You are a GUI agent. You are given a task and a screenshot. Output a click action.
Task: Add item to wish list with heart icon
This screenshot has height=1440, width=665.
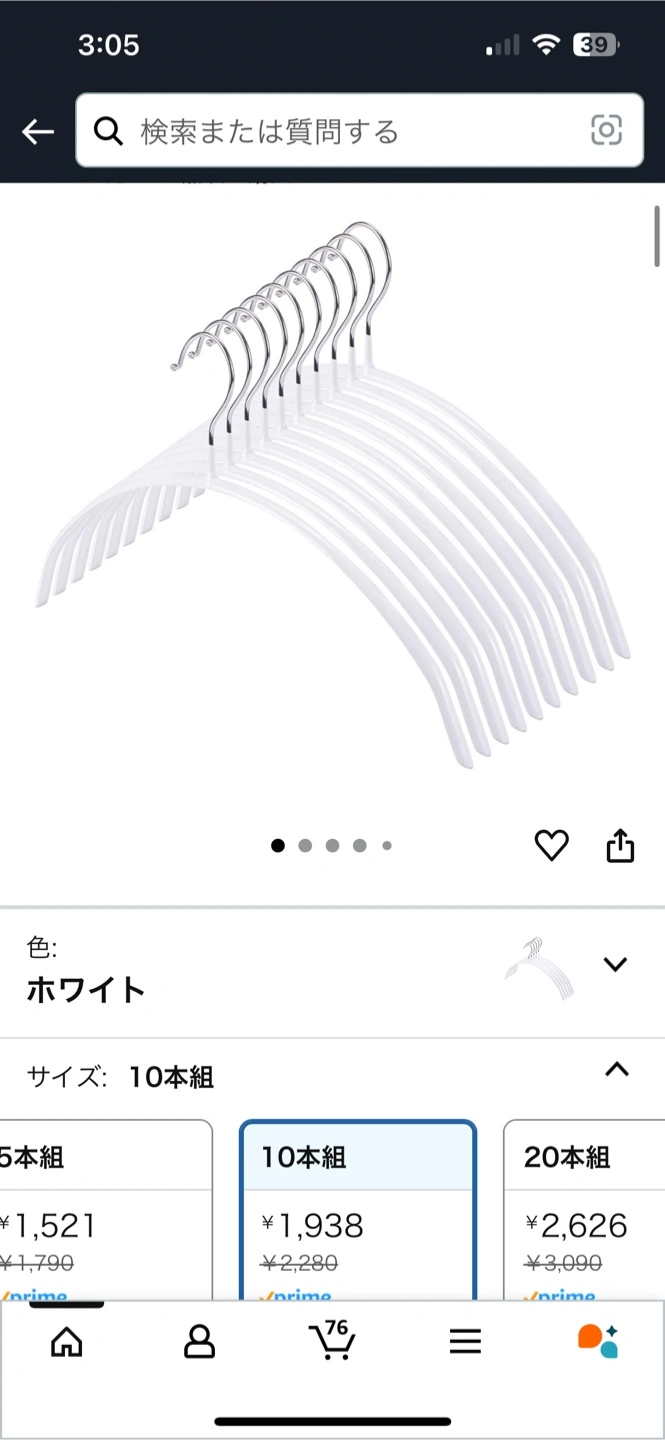[x=551, y=846]
